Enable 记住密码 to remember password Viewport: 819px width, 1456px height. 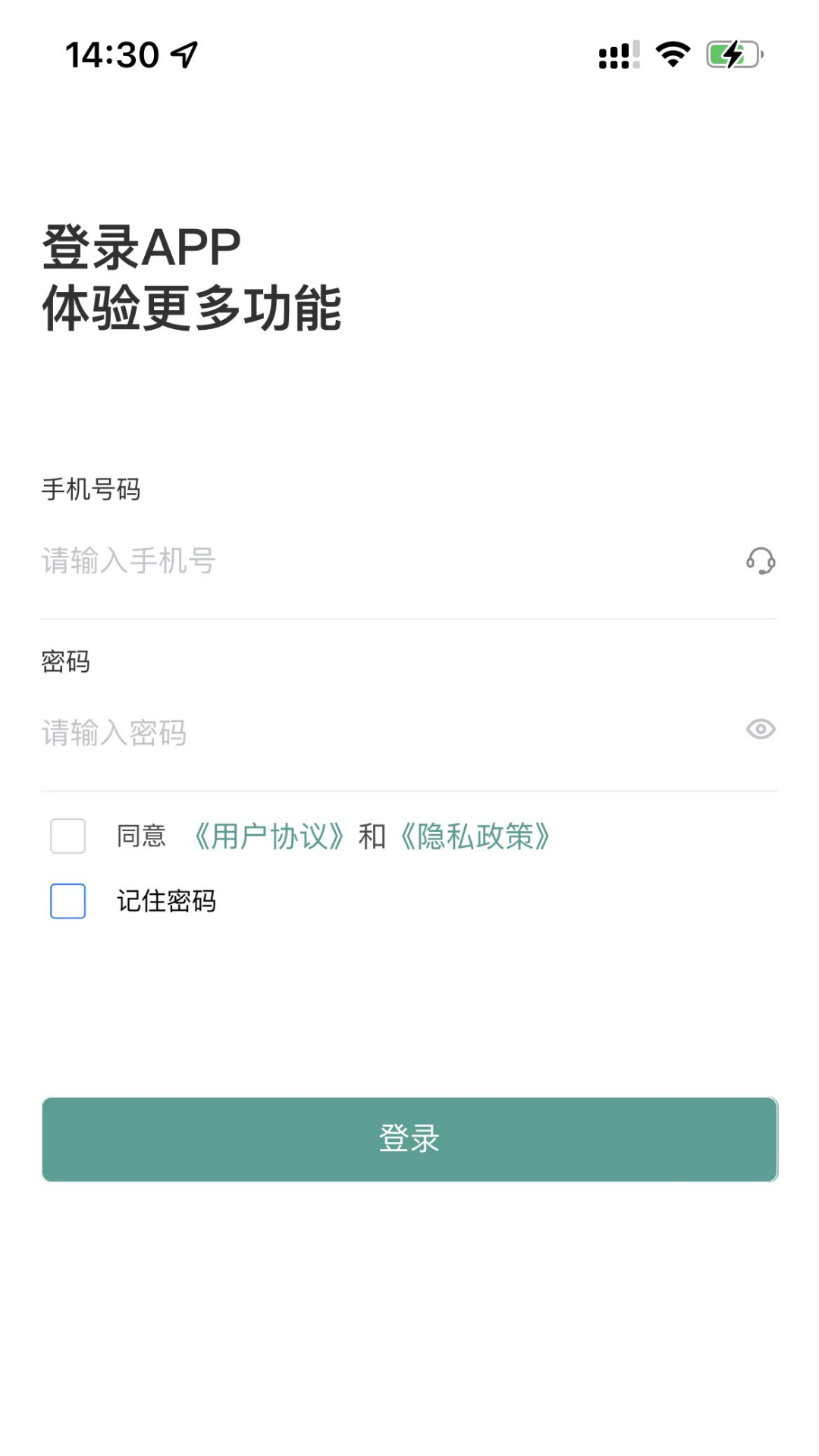pos(67,902)
